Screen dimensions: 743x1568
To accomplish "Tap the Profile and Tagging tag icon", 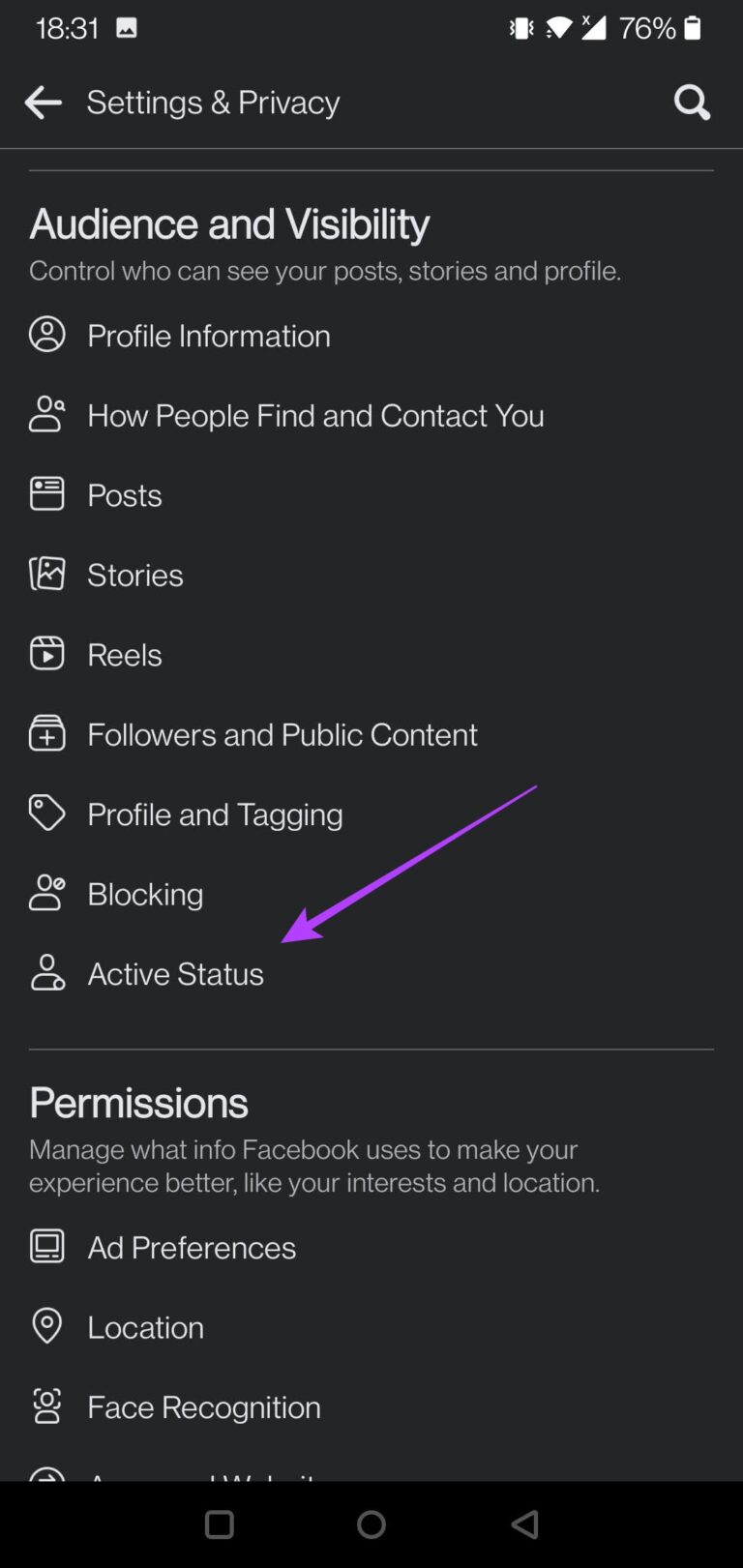I will point(46,813).
